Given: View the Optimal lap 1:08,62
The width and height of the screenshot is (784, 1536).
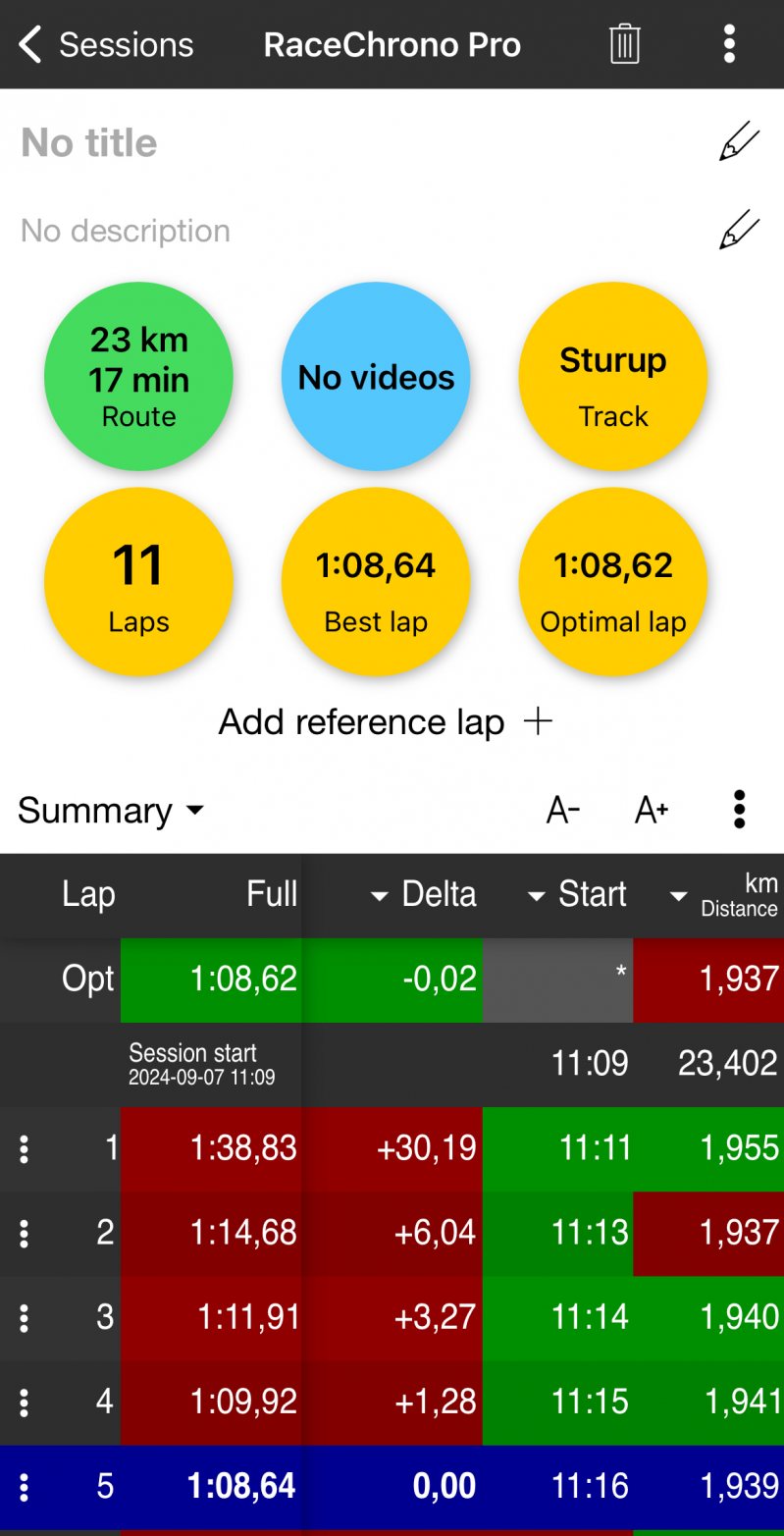Looking at the screenshot, I should click(x=613, y=582).
